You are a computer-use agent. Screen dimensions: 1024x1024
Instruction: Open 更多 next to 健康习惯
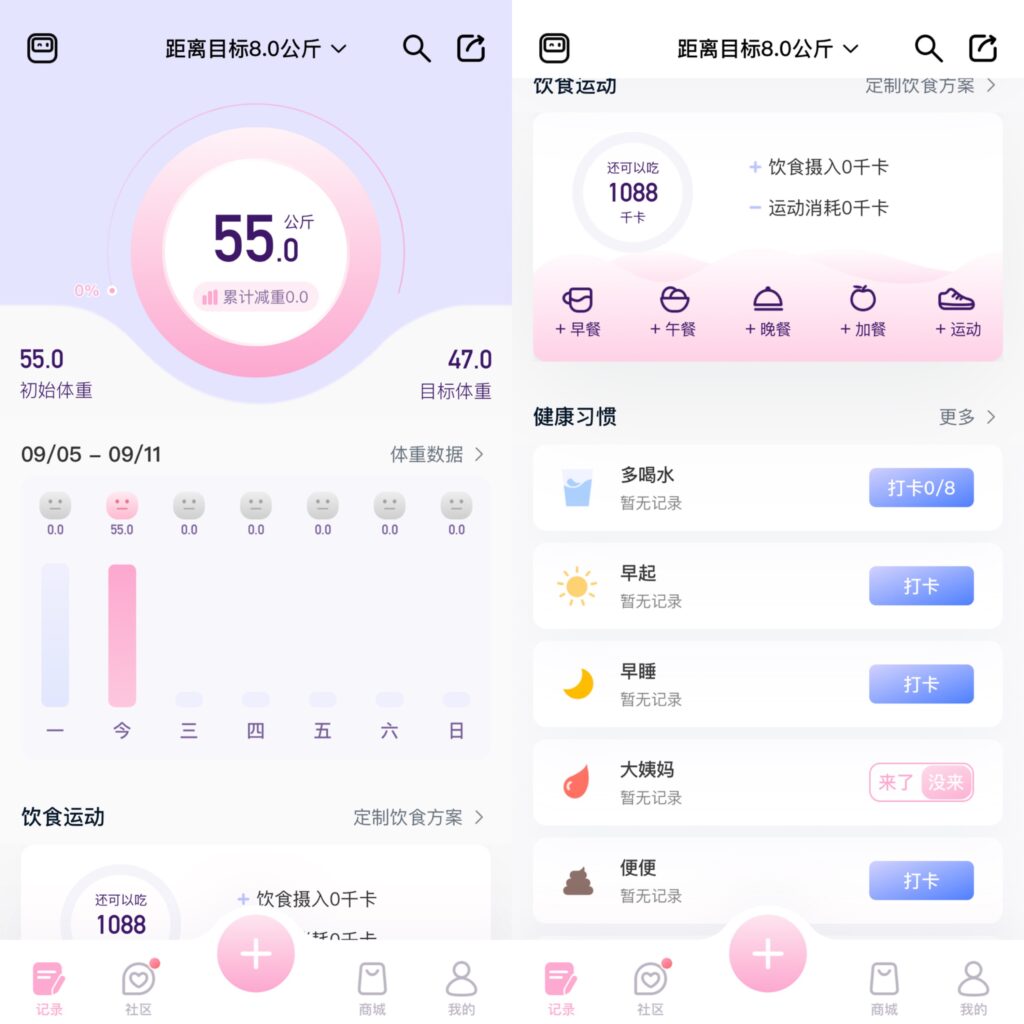coord(966,417)
